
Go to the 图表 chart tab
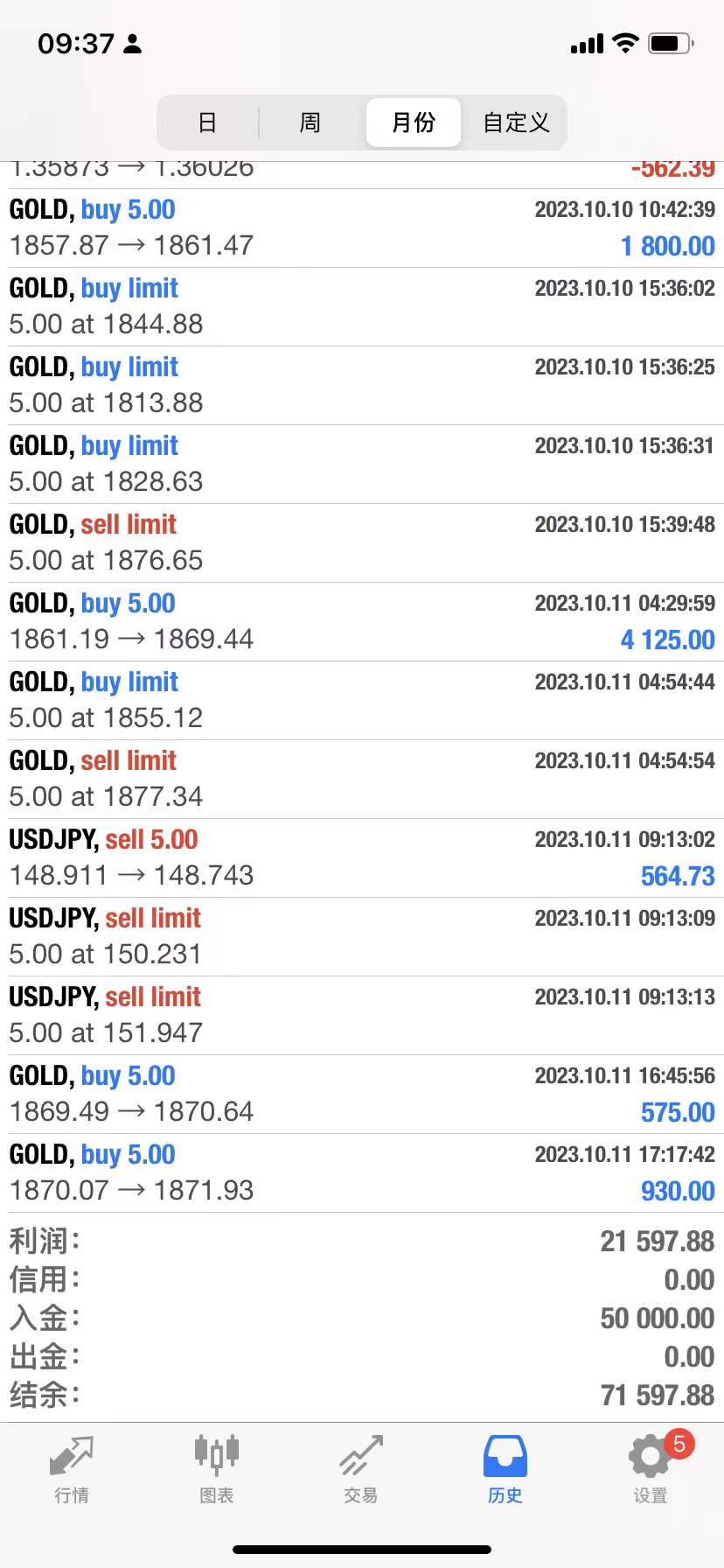tap(216, 1468)
